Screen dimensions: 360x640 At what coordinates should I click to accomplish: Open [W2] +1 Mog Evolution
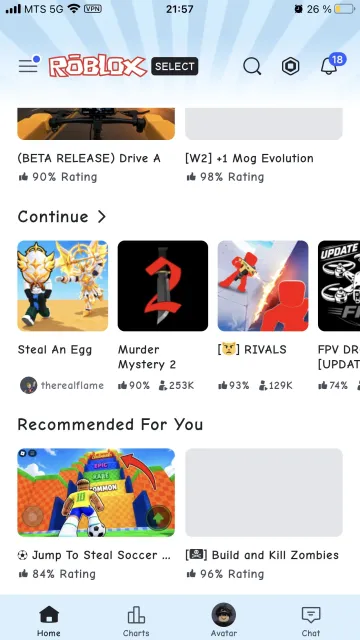pos(264,124)
